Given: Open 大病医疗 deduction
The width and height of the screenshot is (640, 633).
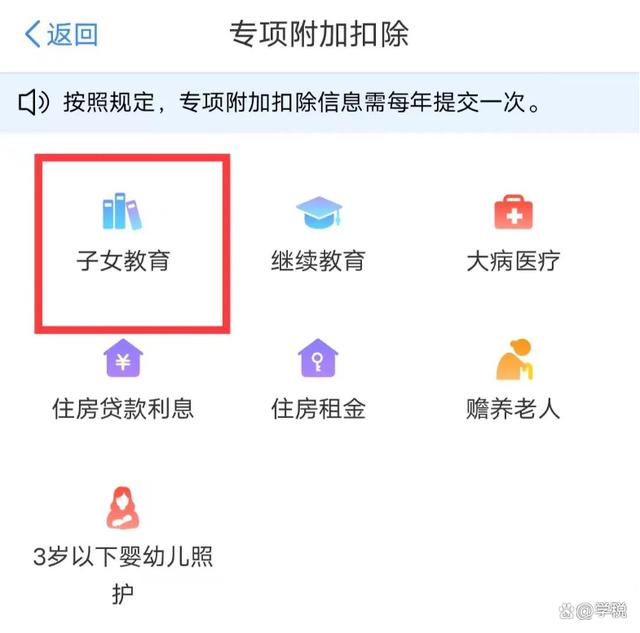Looking at the screenshot, I should tap(513, 234).
